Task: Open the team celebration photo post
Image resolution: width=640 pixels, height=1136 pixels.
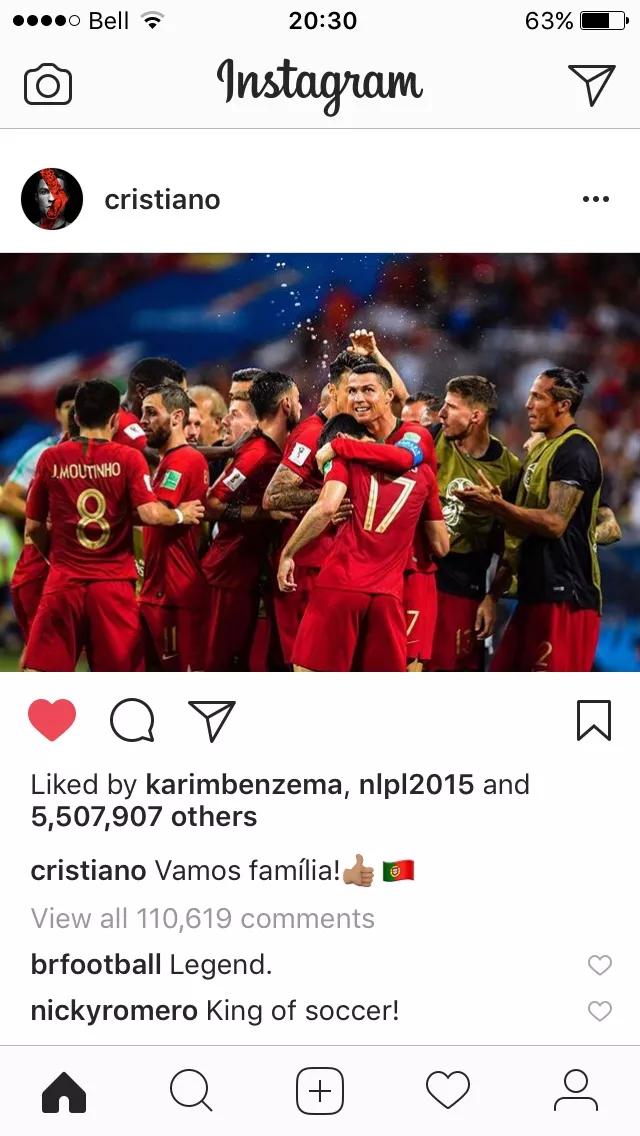Action: [320, 462]
